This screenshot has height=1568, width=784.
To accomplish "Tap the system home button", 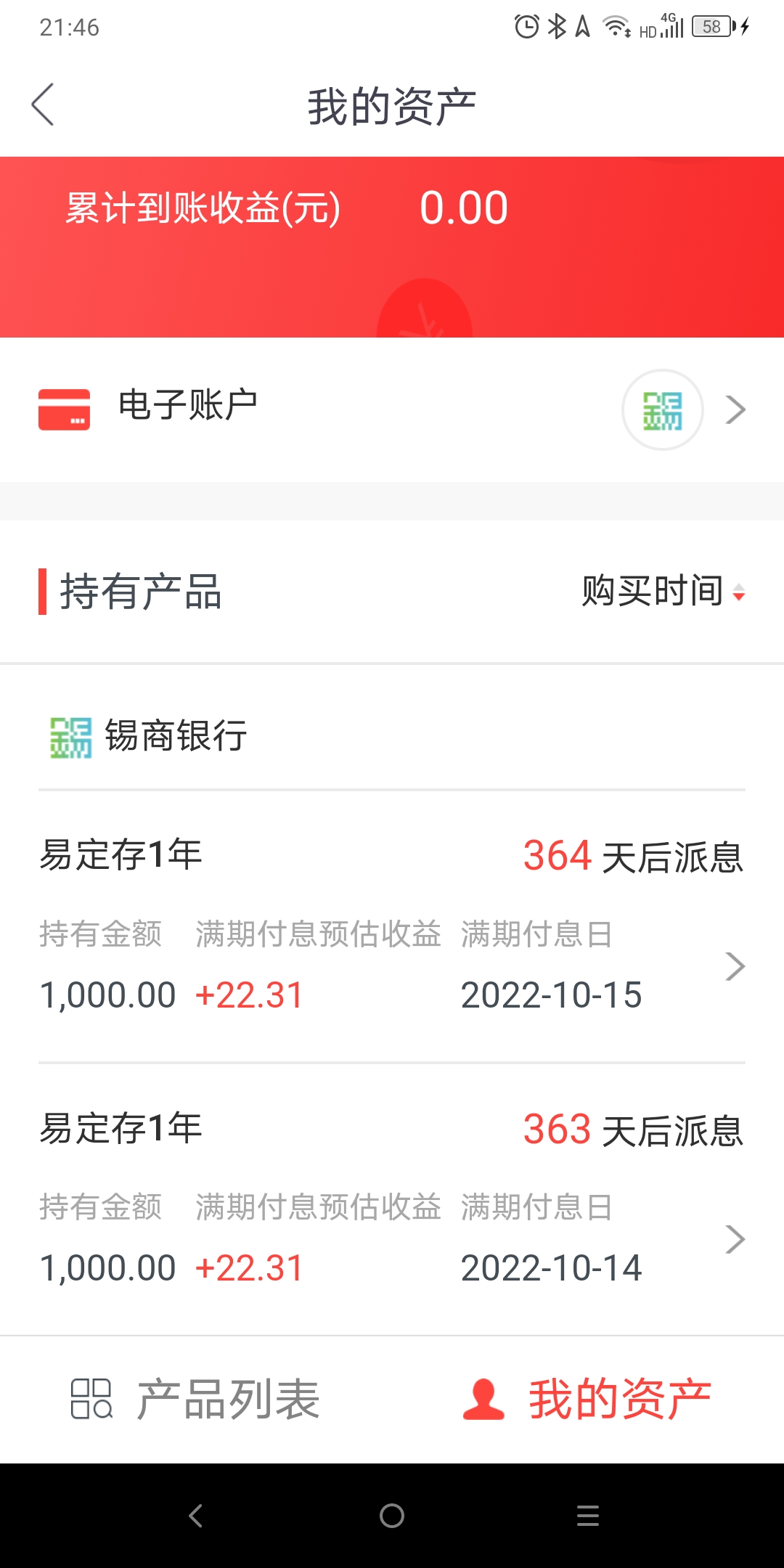I will [x=392, y=1516].
